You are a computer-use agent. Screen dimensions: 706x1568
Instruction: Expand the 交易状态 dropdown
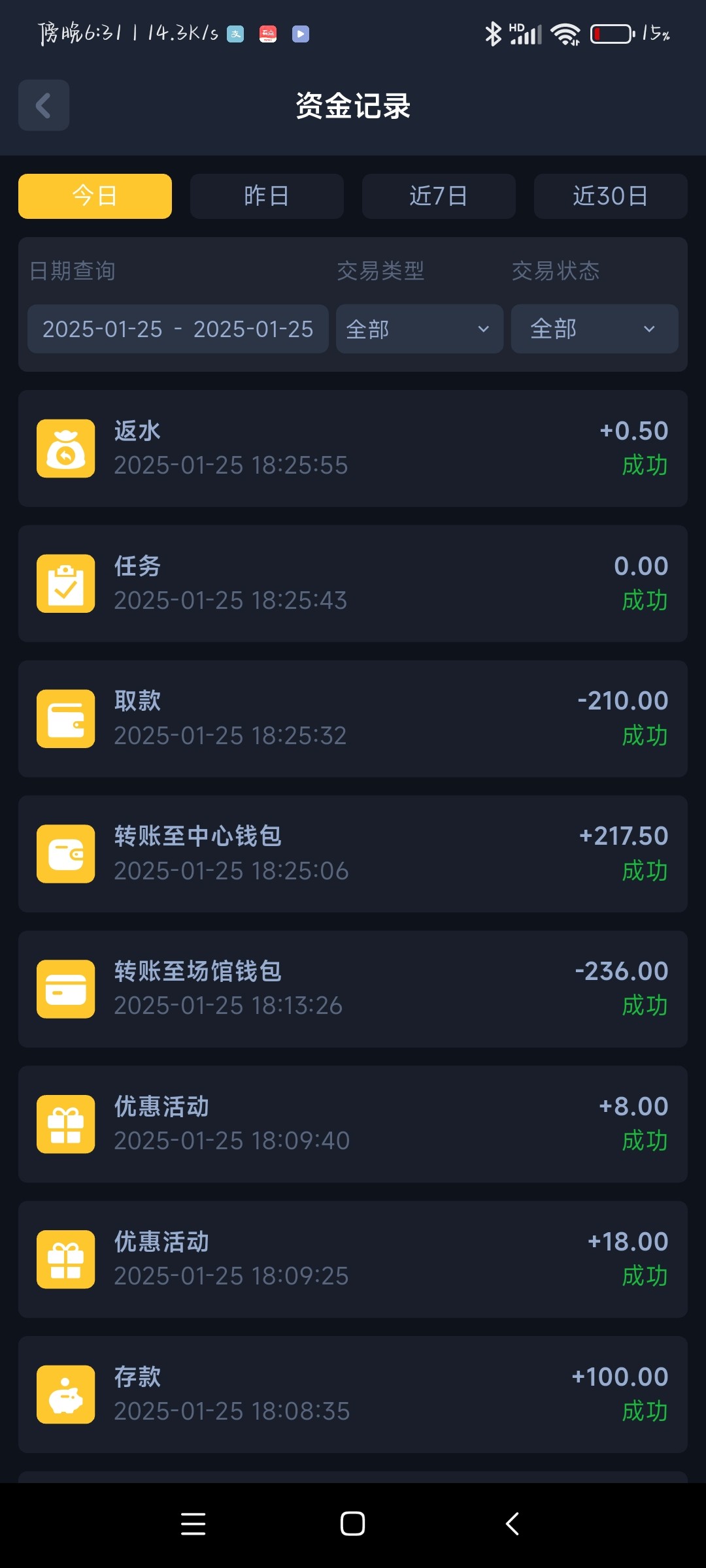tap(594, 329)
